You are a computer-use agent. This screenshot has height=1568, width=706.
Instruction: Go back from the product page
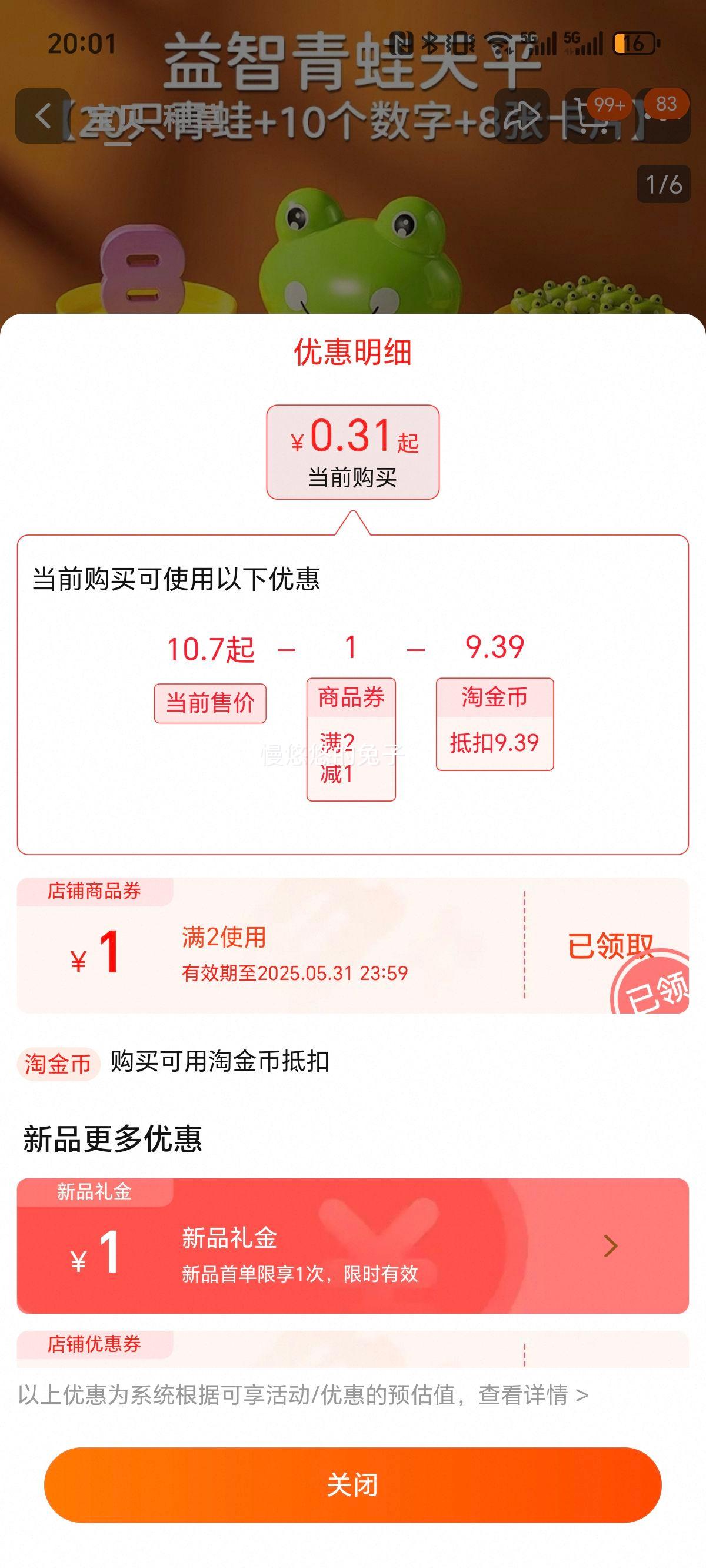pos(42,115)
